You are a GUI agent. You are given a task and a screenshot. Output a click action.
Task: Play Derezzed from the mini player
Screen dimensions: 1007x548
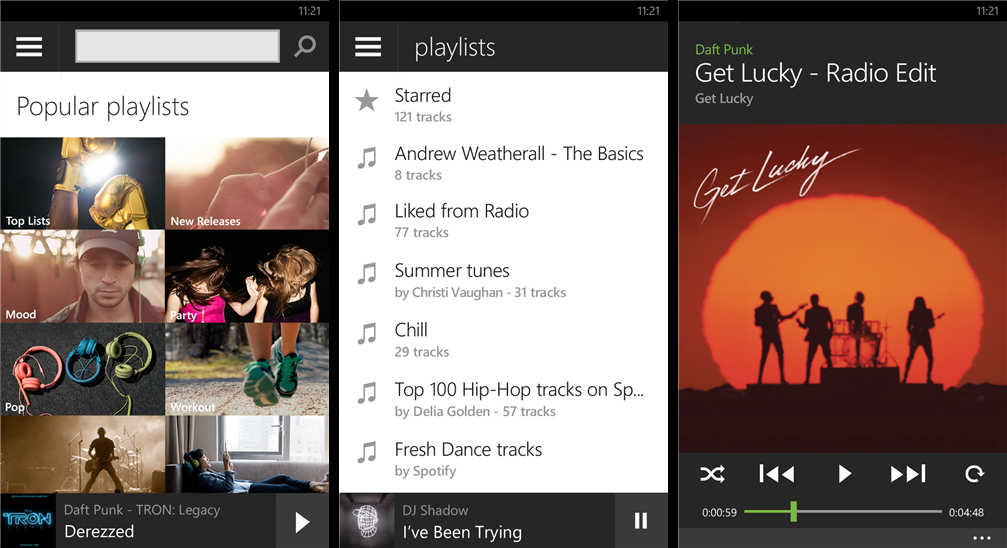301,521
